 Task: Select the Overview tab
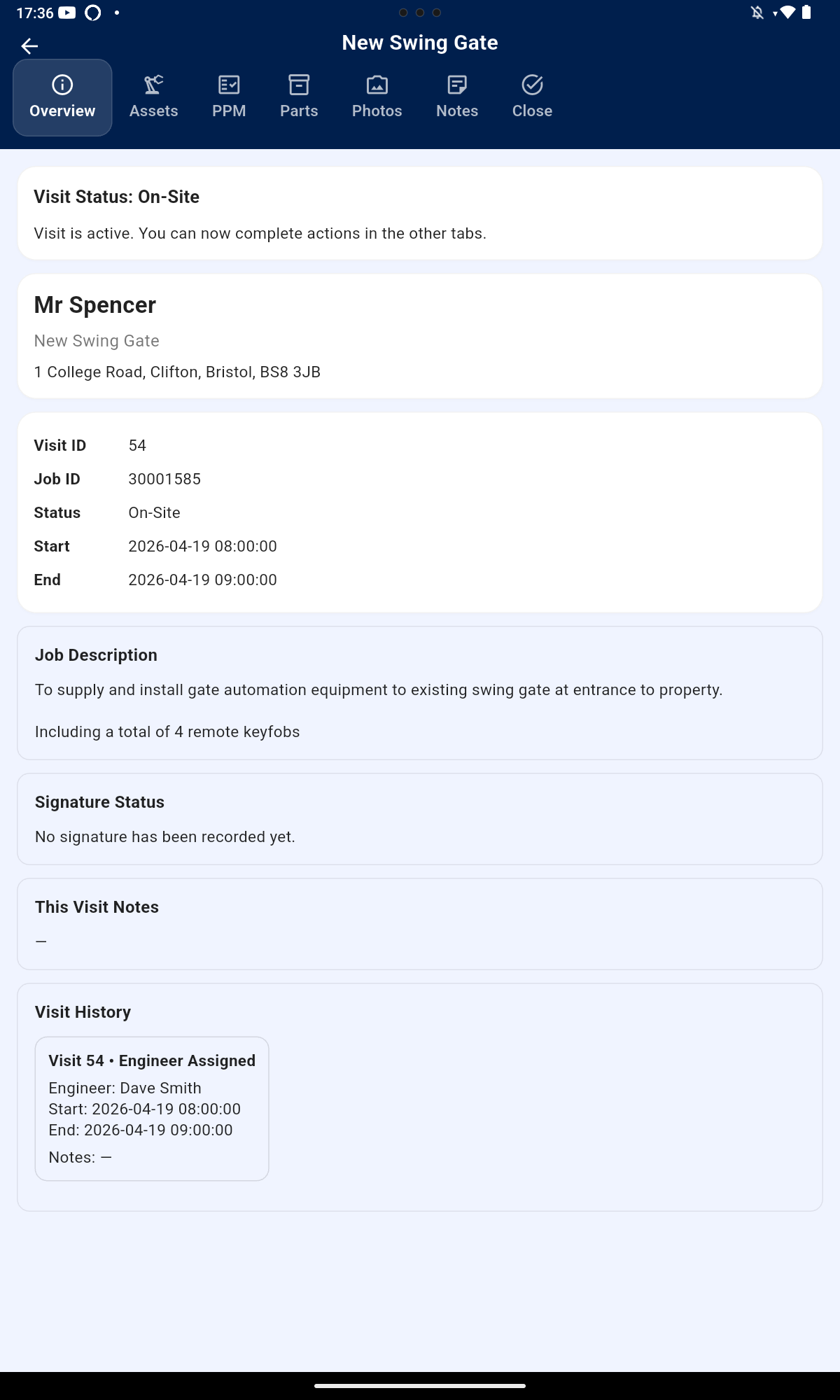(62, 97)
